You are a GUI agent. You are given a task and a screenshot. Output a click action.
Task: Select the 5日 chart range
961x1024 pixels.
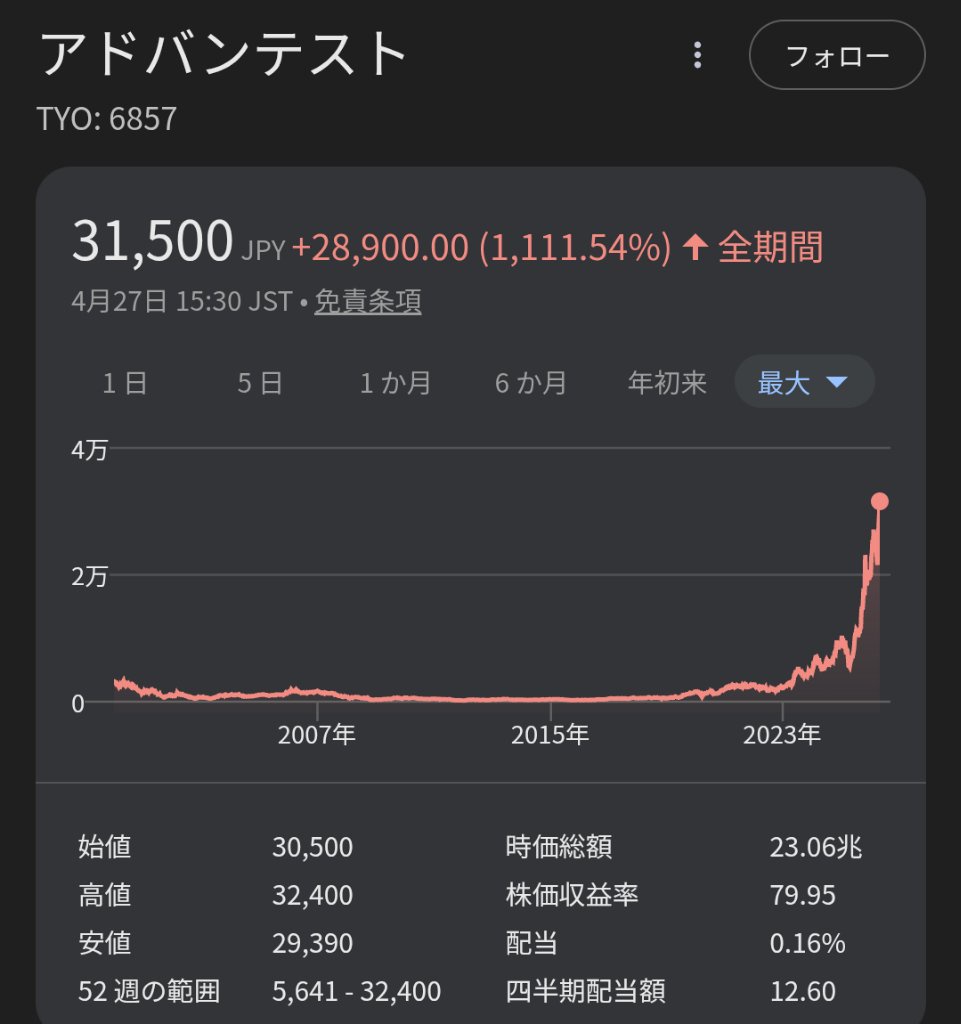pos(260,383)
